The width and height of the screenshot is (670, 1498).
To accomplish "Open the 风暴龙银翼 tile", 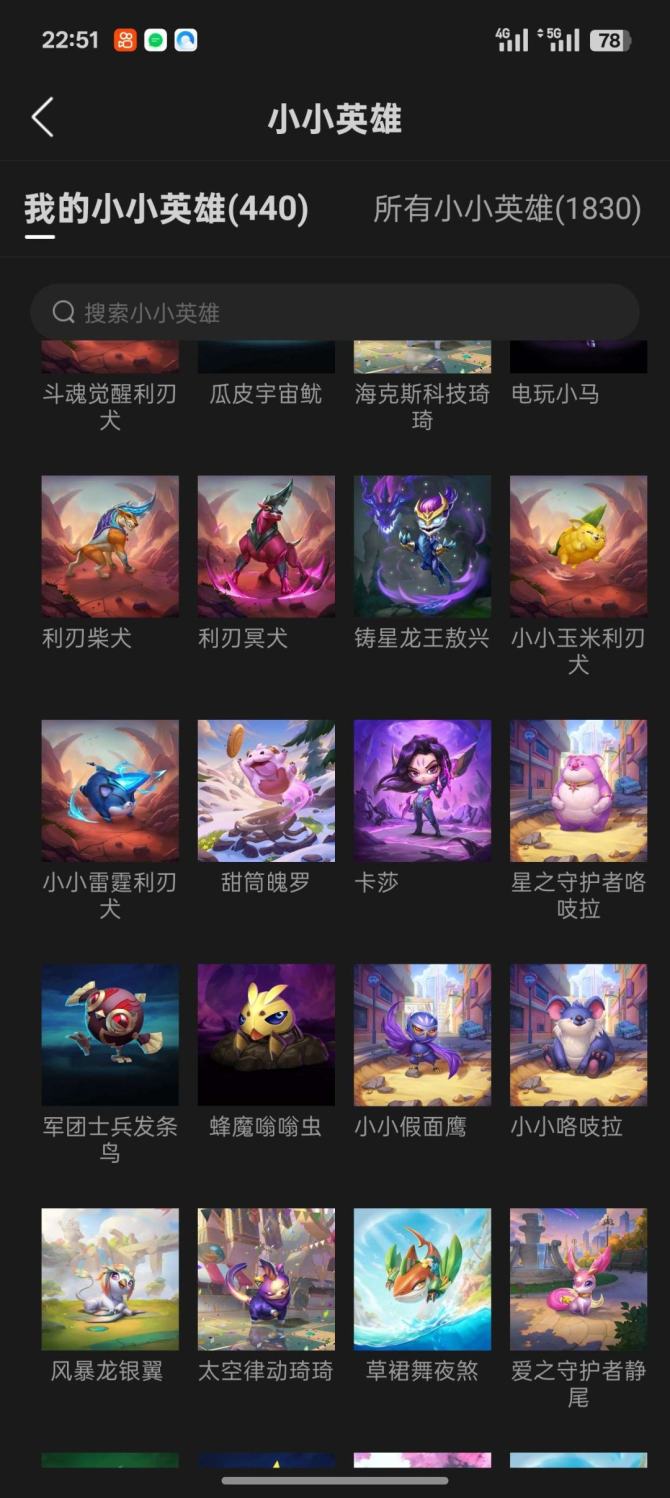I will click(110, 1278).
